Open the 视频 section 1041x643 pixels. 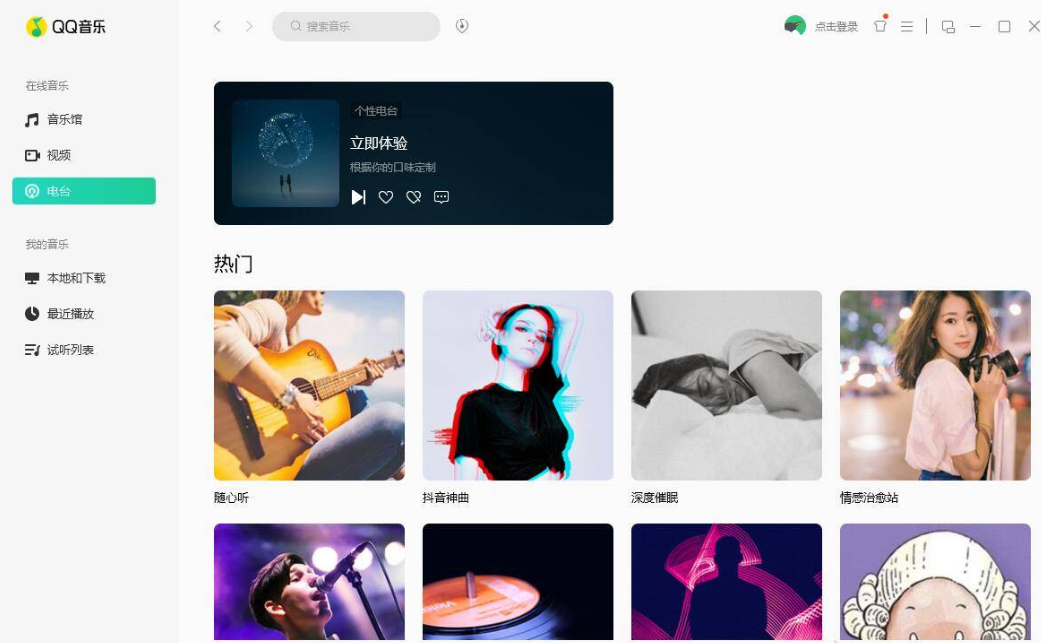58,155
